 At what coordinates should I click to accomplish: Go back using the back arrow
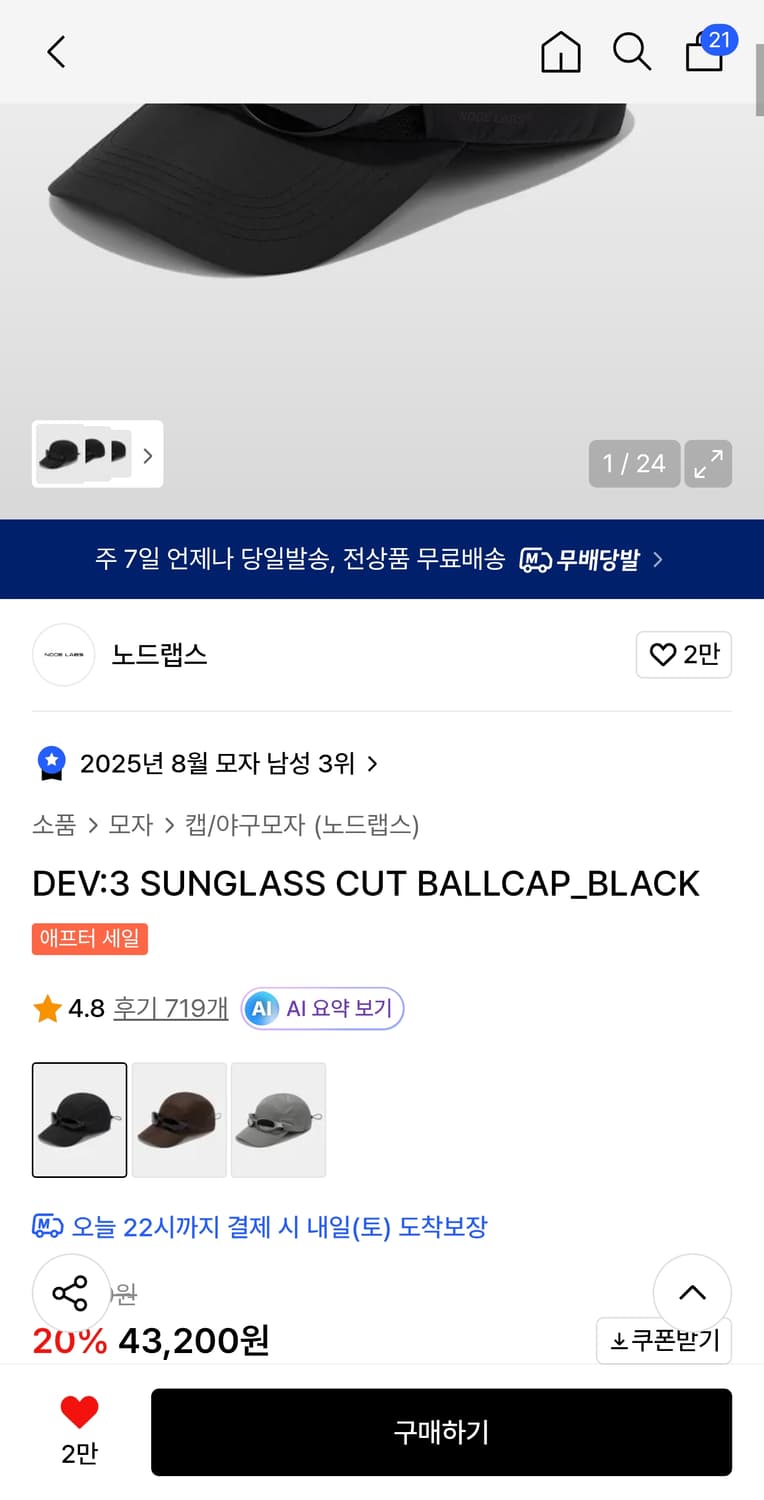[x=55, y=52]
